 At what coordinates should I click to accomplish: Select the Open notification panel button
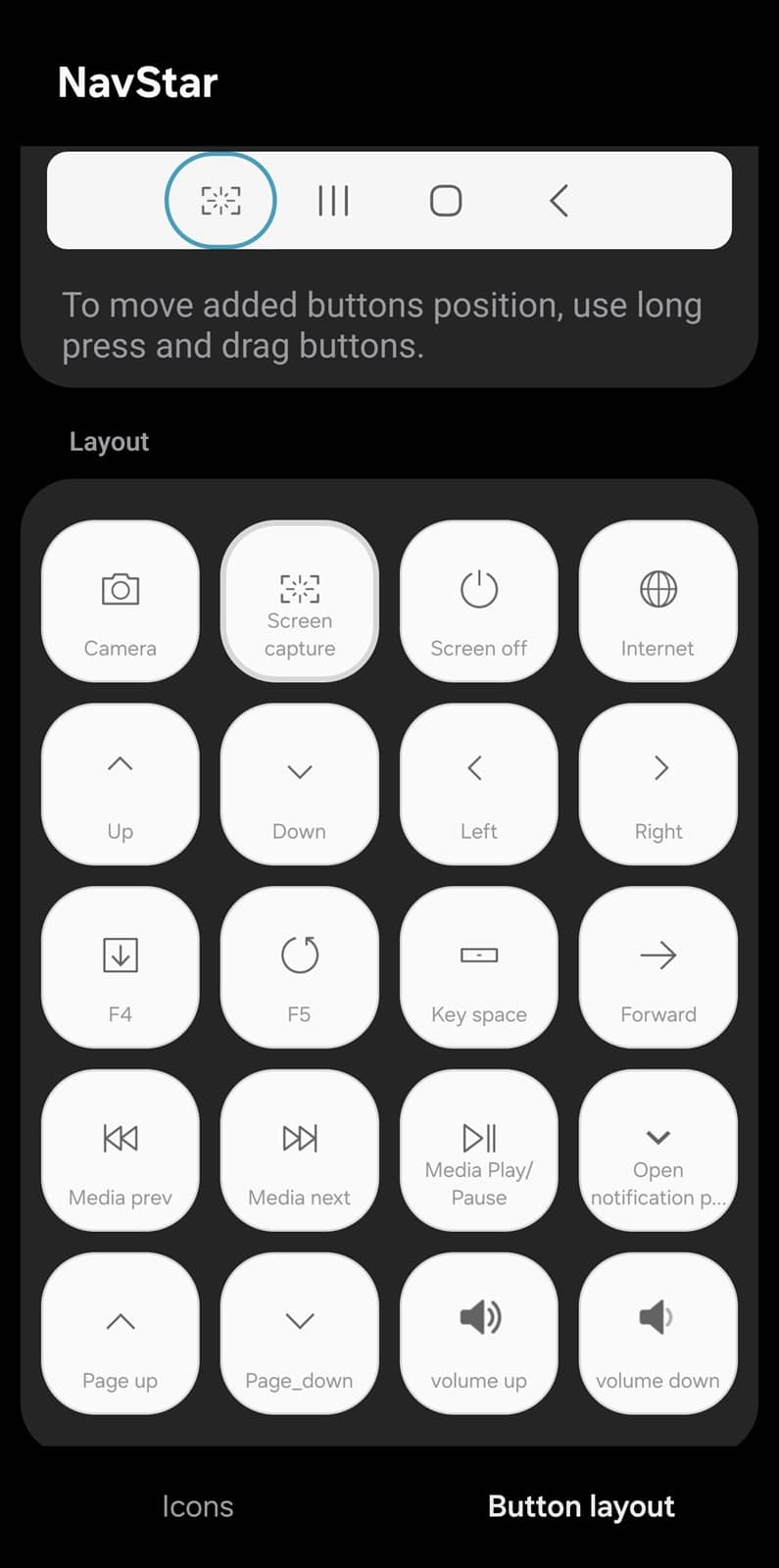click(657, 1151)
